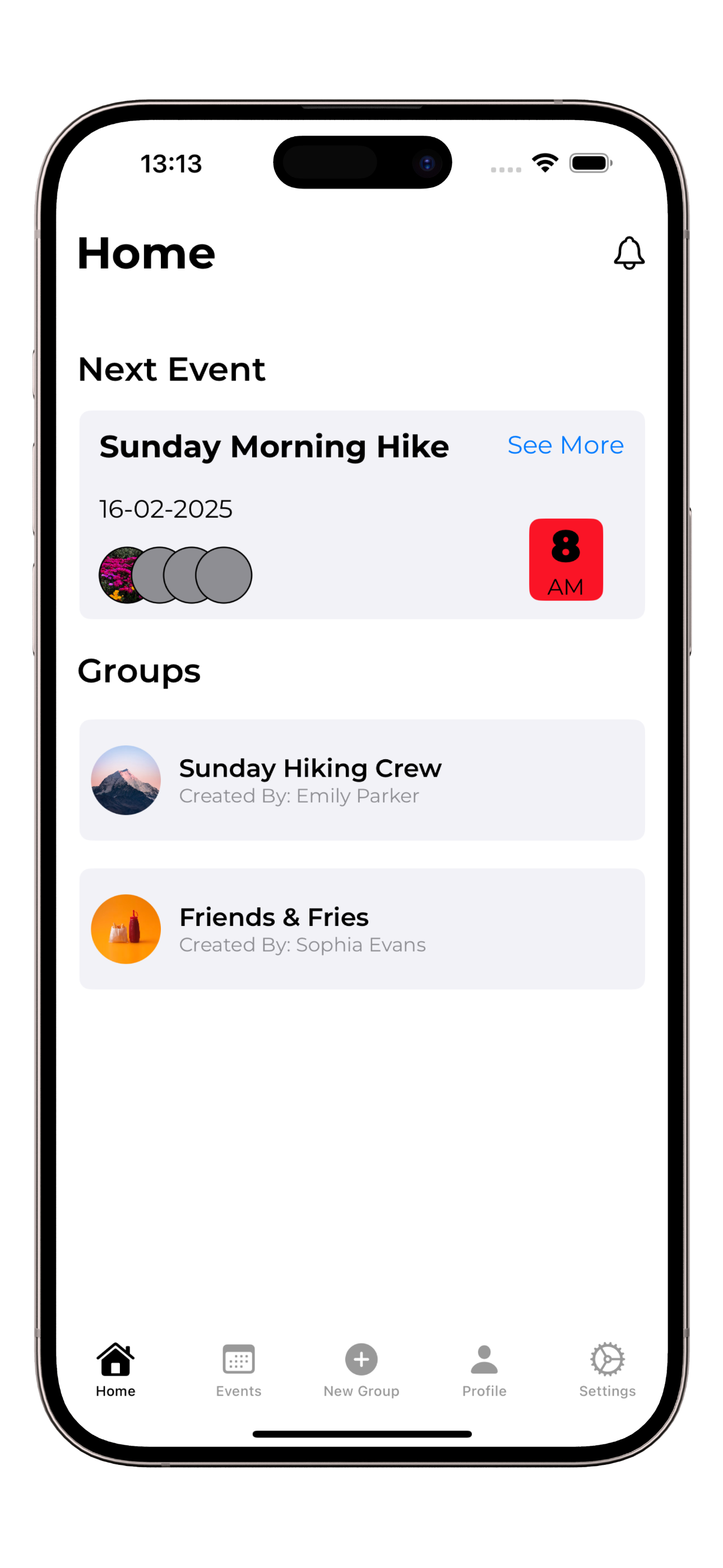723x1568 pixels.
Task: Tap See More on Sunday Morning Hike
Action: pos(565,445)
